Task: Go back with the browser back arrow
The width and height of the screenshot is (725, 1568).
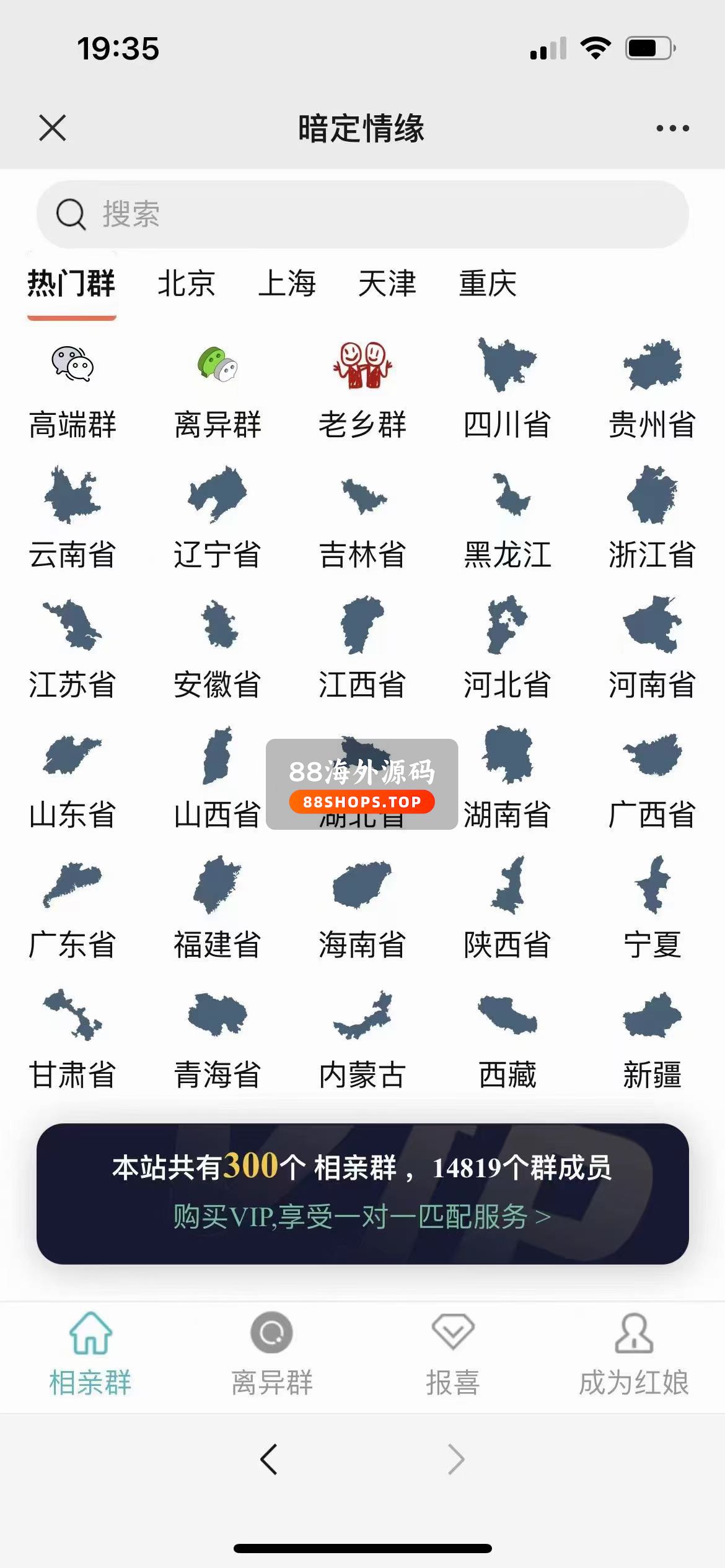Action: coord(269,1460)
